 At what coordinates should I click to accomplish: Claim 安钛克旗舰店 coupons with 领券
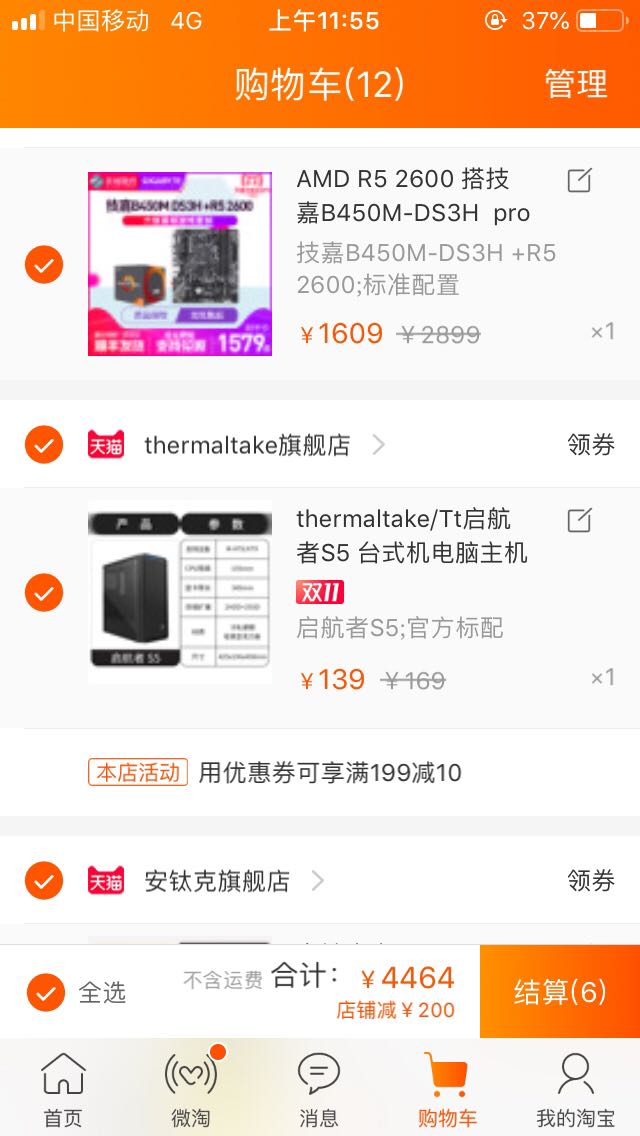(590, 881)
